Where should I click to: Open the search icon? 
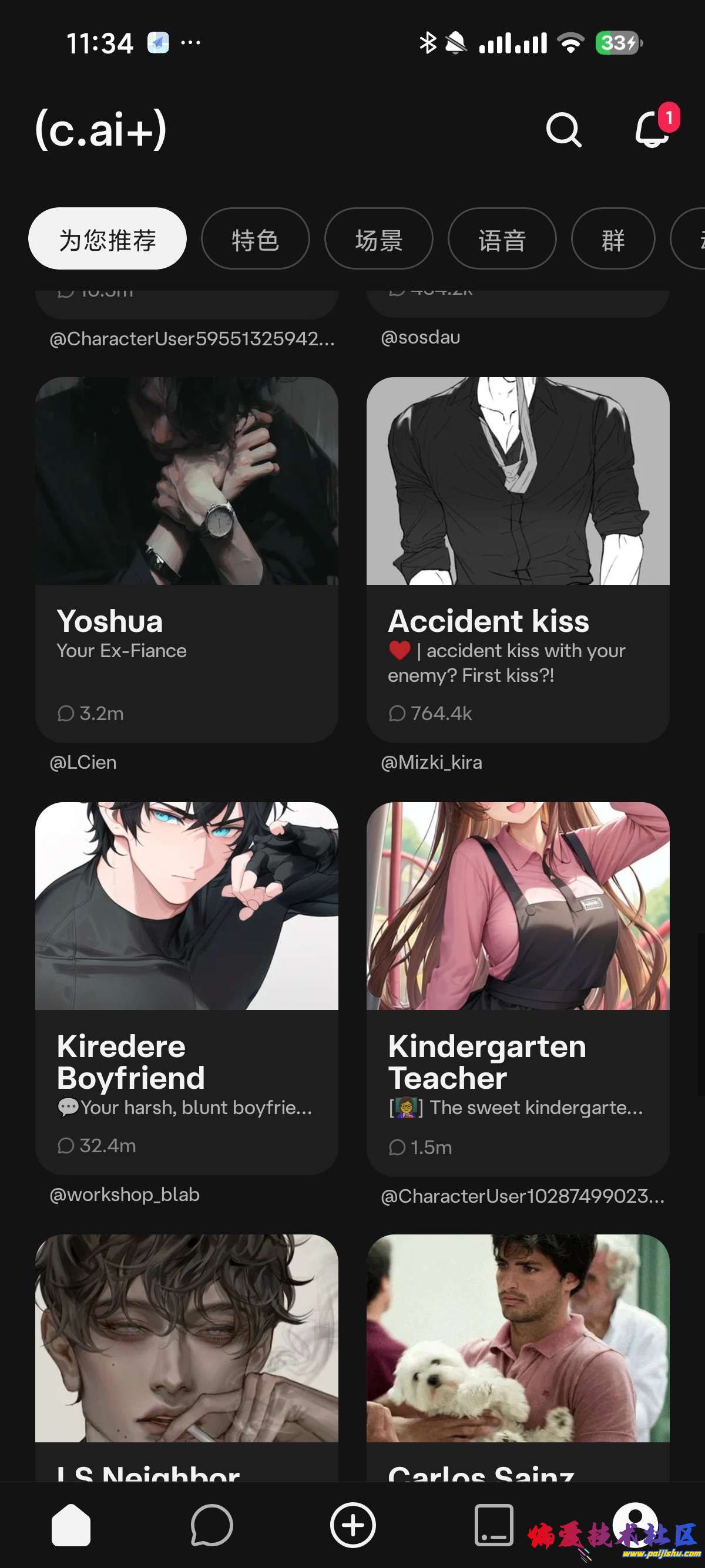pyautogui.click(x=563, y=129)
